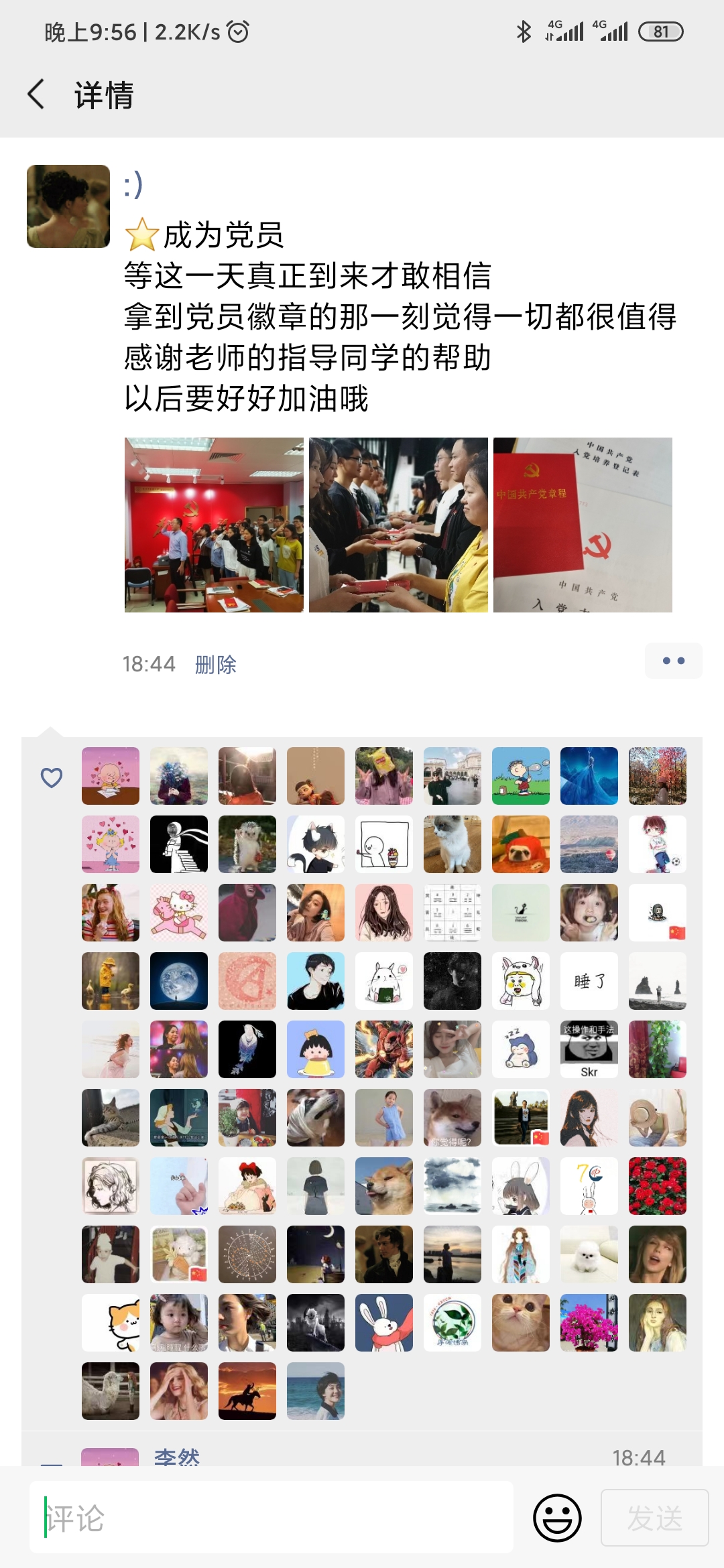The height and width of the screenshot is (1568, 724).
Task: Open the red party constitution booklet photo
Action: (583, 525)
